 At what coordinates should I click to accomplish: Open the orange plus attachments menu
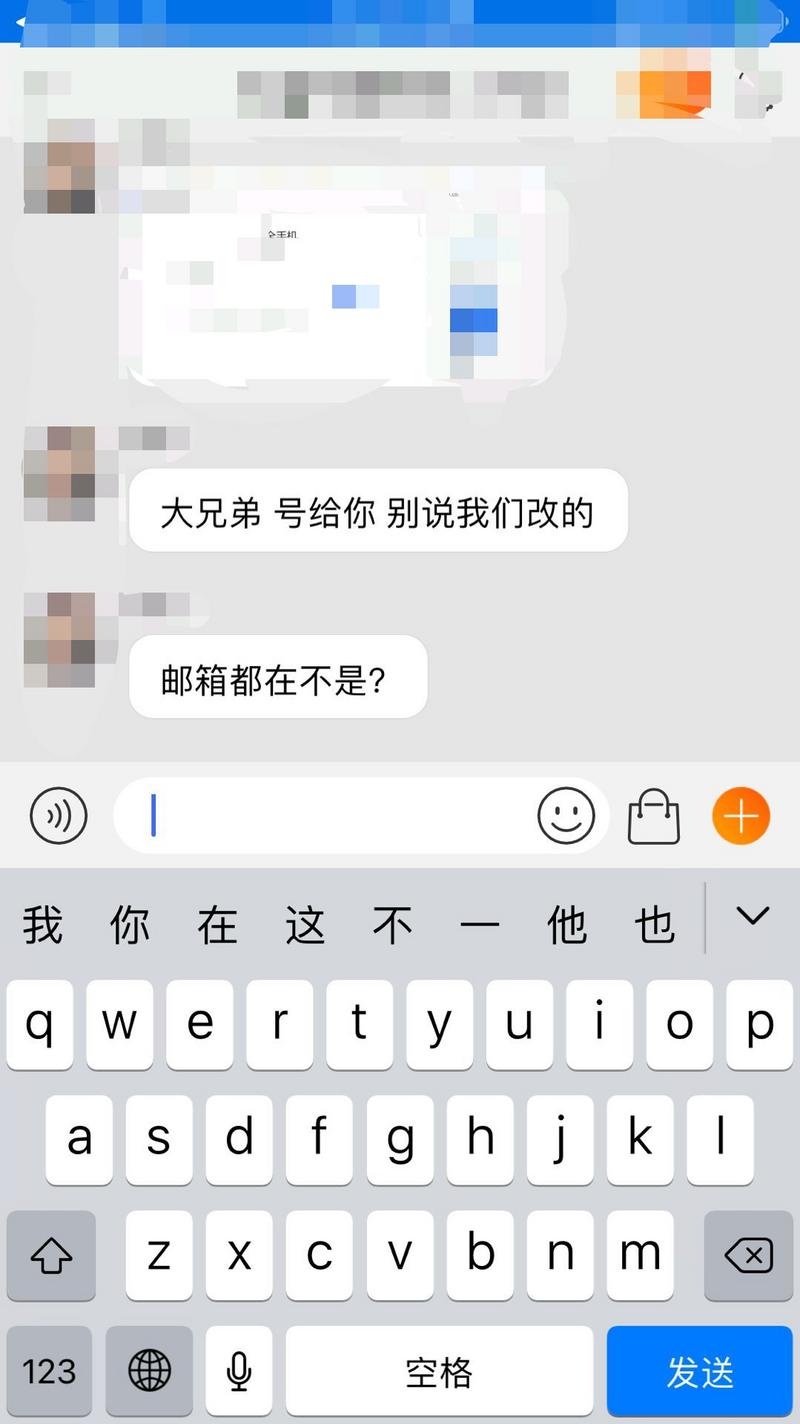[741, 816]
